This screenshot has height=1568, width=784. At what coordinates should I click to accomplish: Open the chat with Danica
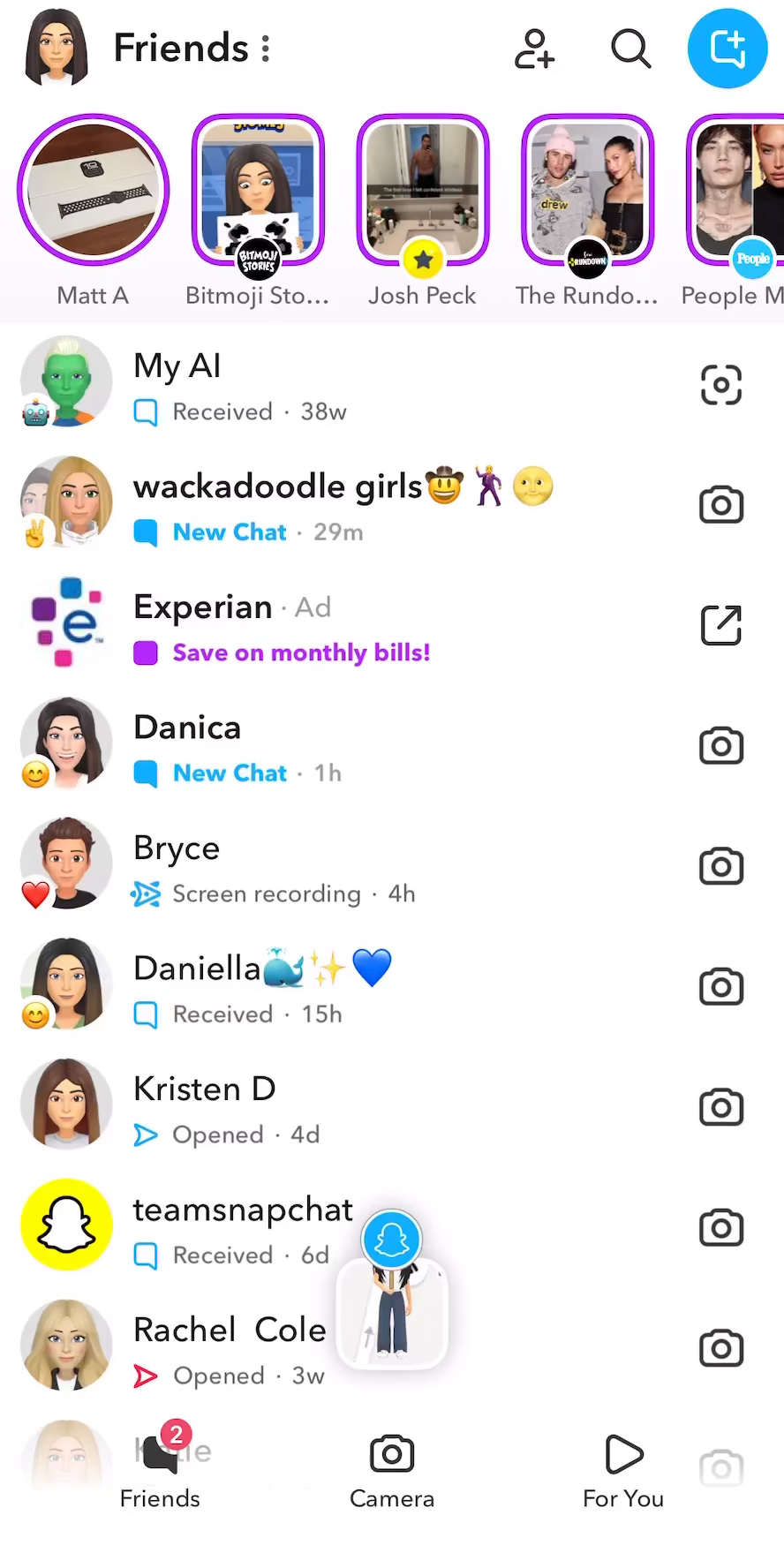pyautogui.click(x=353, y=747)
